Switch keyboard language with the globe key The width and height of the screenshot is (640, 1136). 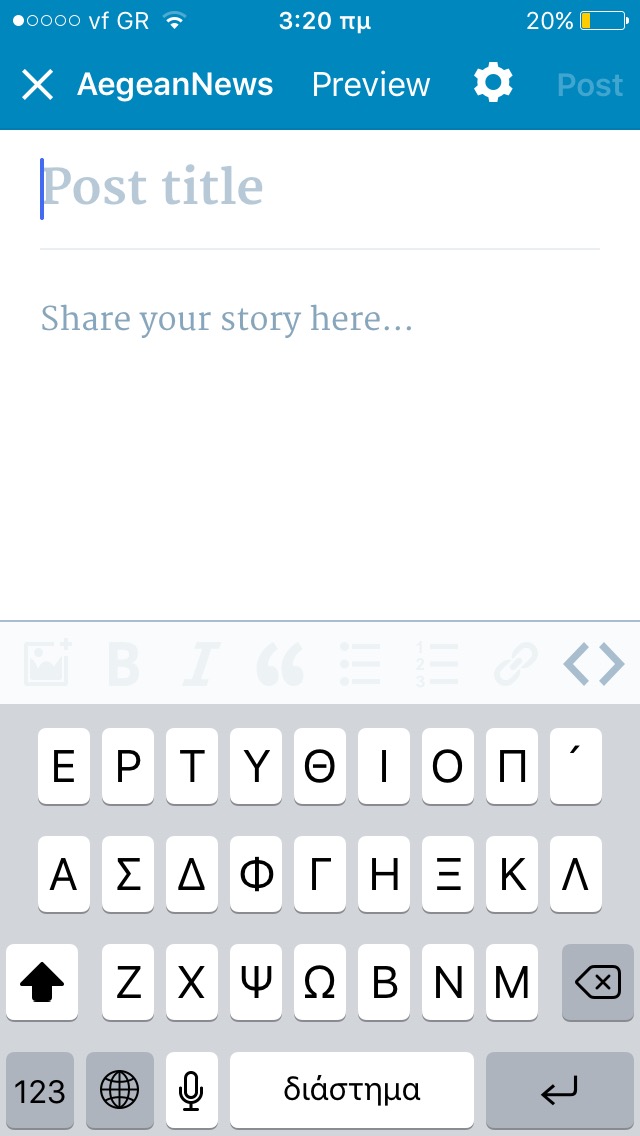pyautogui.click(x=120, y=1090)
